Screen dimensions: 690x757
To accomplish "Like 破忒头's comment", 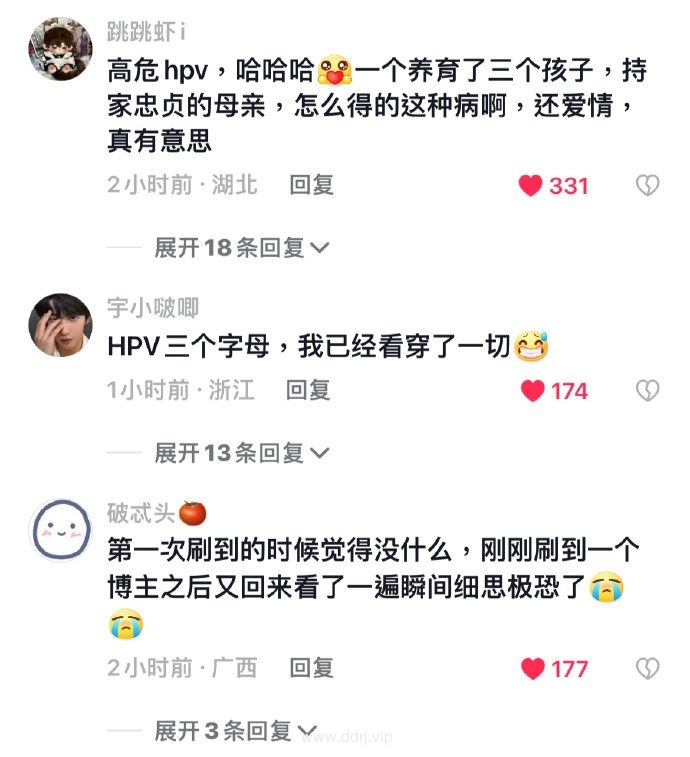I will click(533, 669).
